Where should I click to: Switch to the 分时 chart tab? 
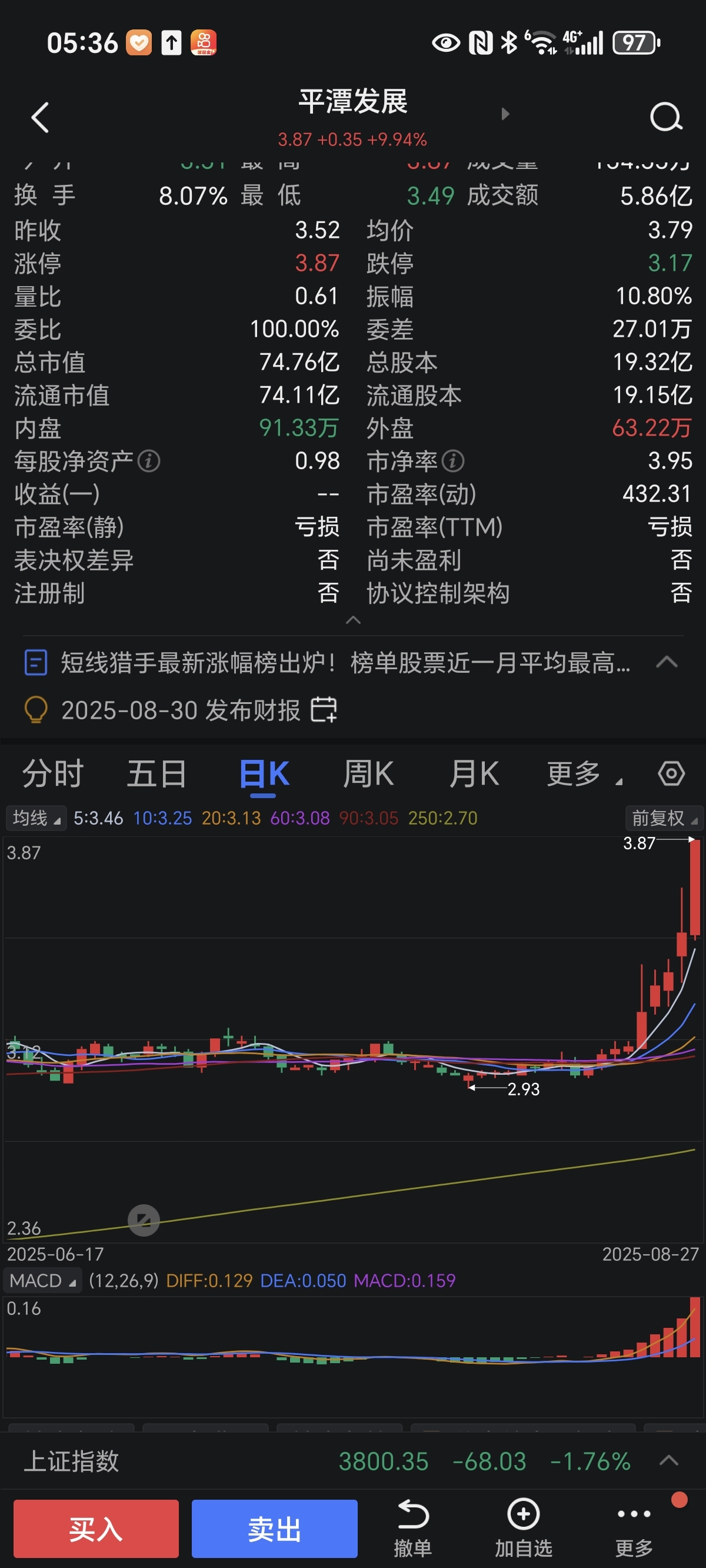coord(53,773)
